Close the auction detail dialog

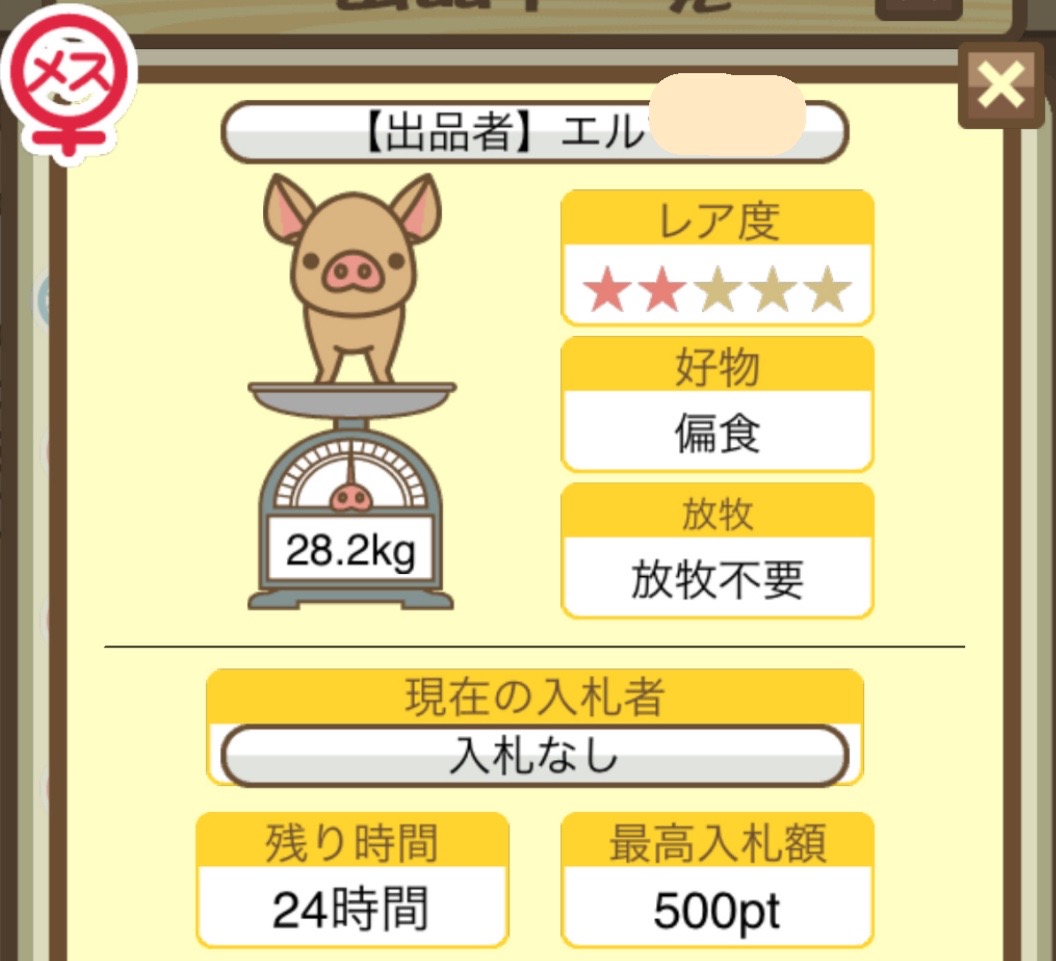click(x=1000, y=86)
